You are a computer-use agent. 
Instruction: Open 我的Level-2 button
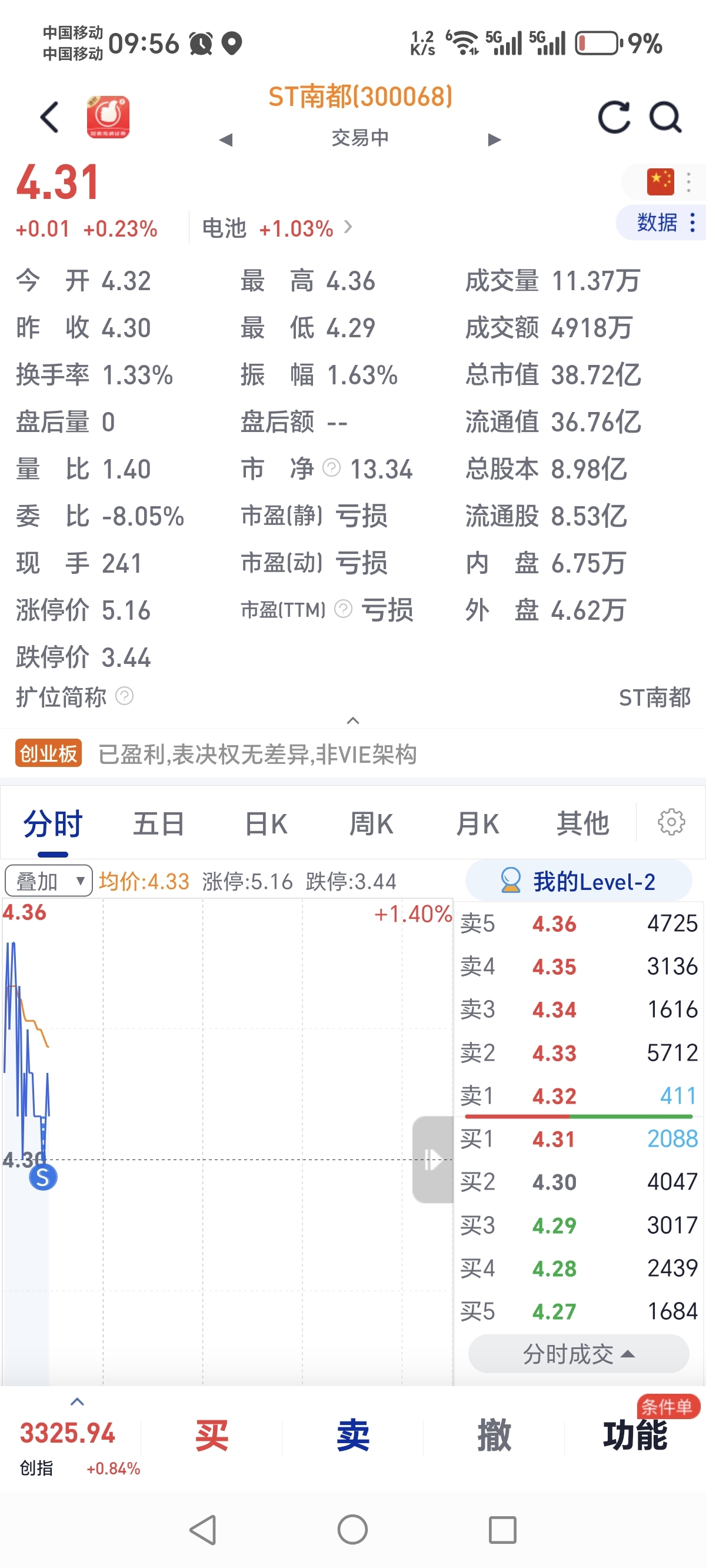point(578,881)
